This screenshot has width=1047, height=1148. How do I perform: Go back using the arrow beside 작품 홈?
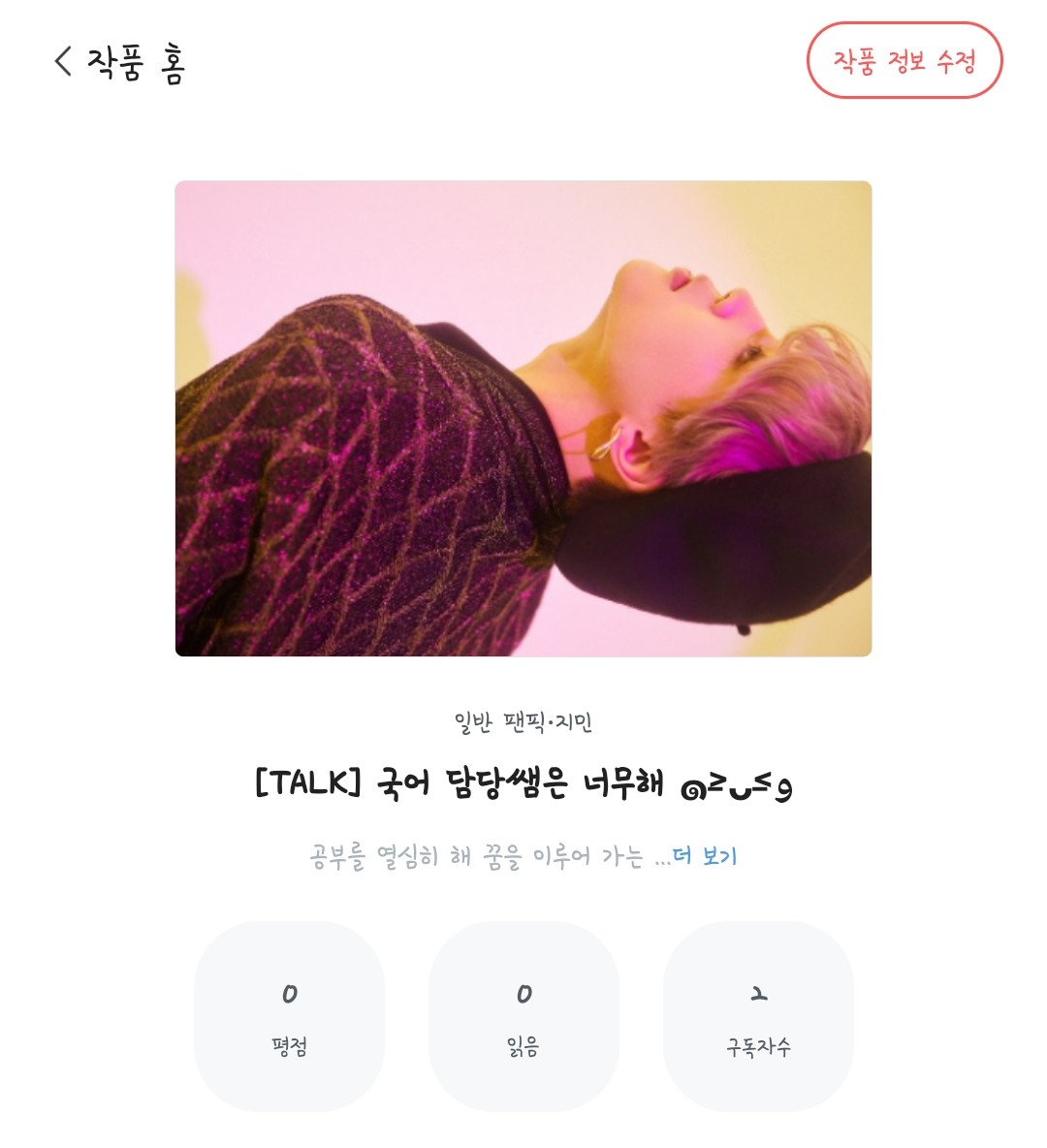coord(64,61)
